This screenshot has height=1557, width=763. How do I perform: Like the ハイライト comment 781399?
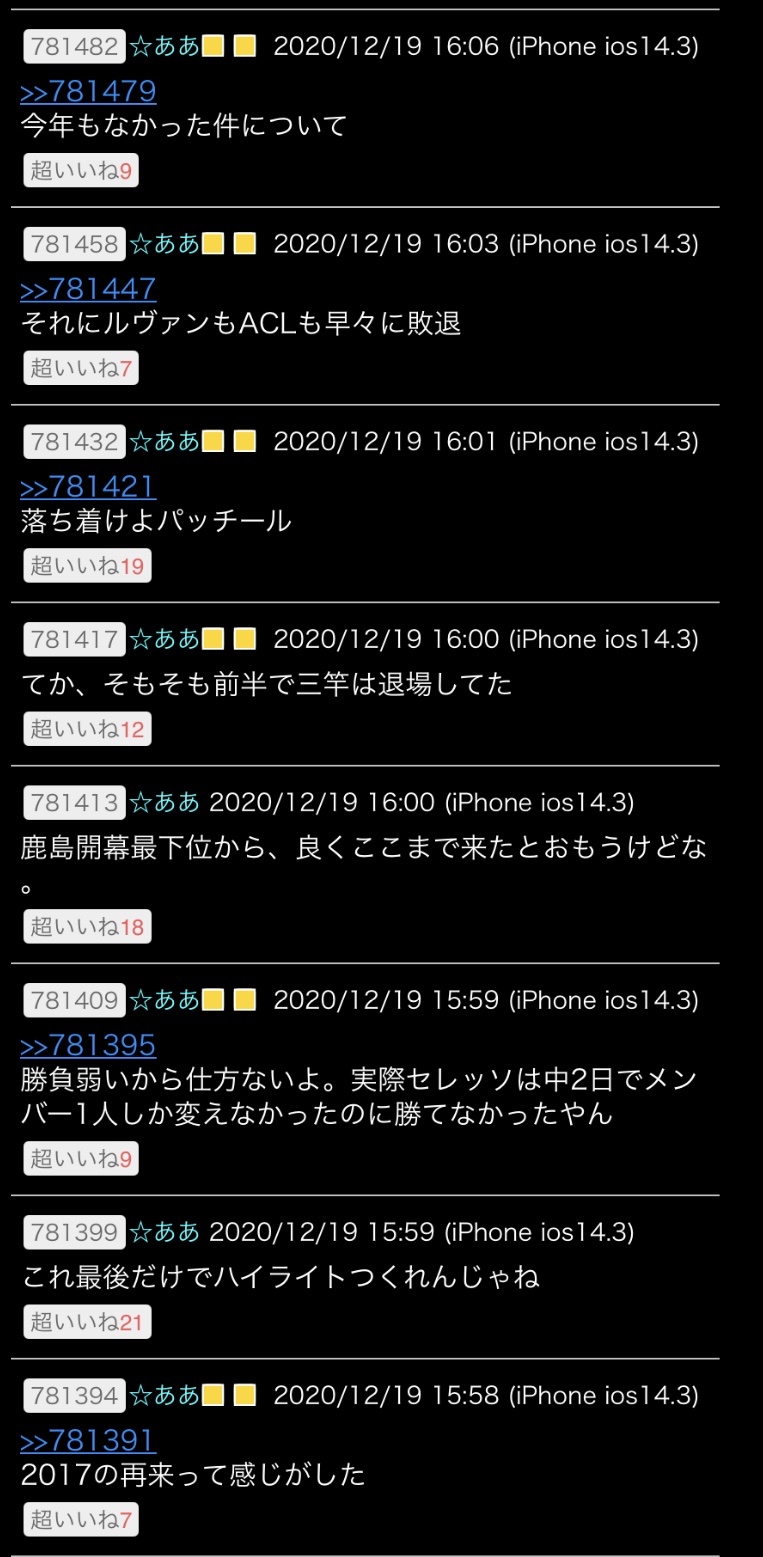(86, 1323)
